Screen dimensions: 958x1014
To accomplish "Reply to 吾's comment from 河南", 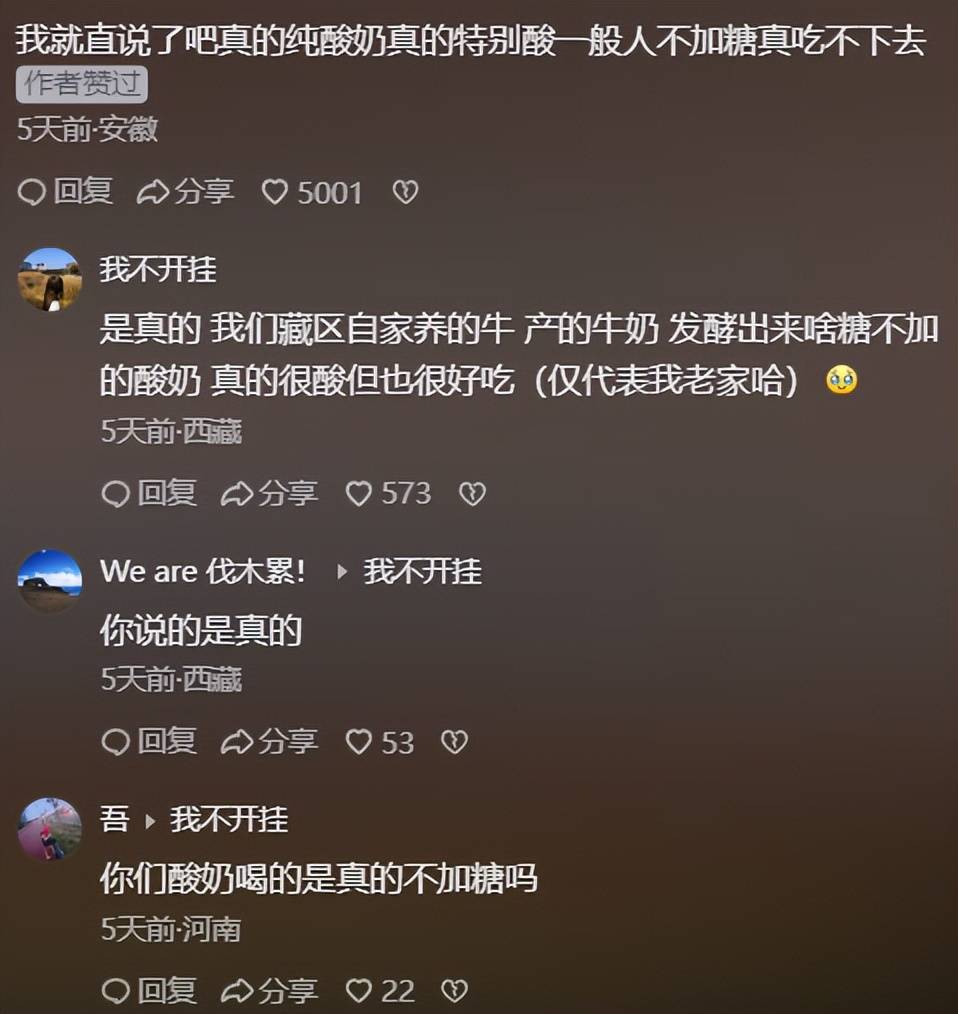I will click(150, 991).
